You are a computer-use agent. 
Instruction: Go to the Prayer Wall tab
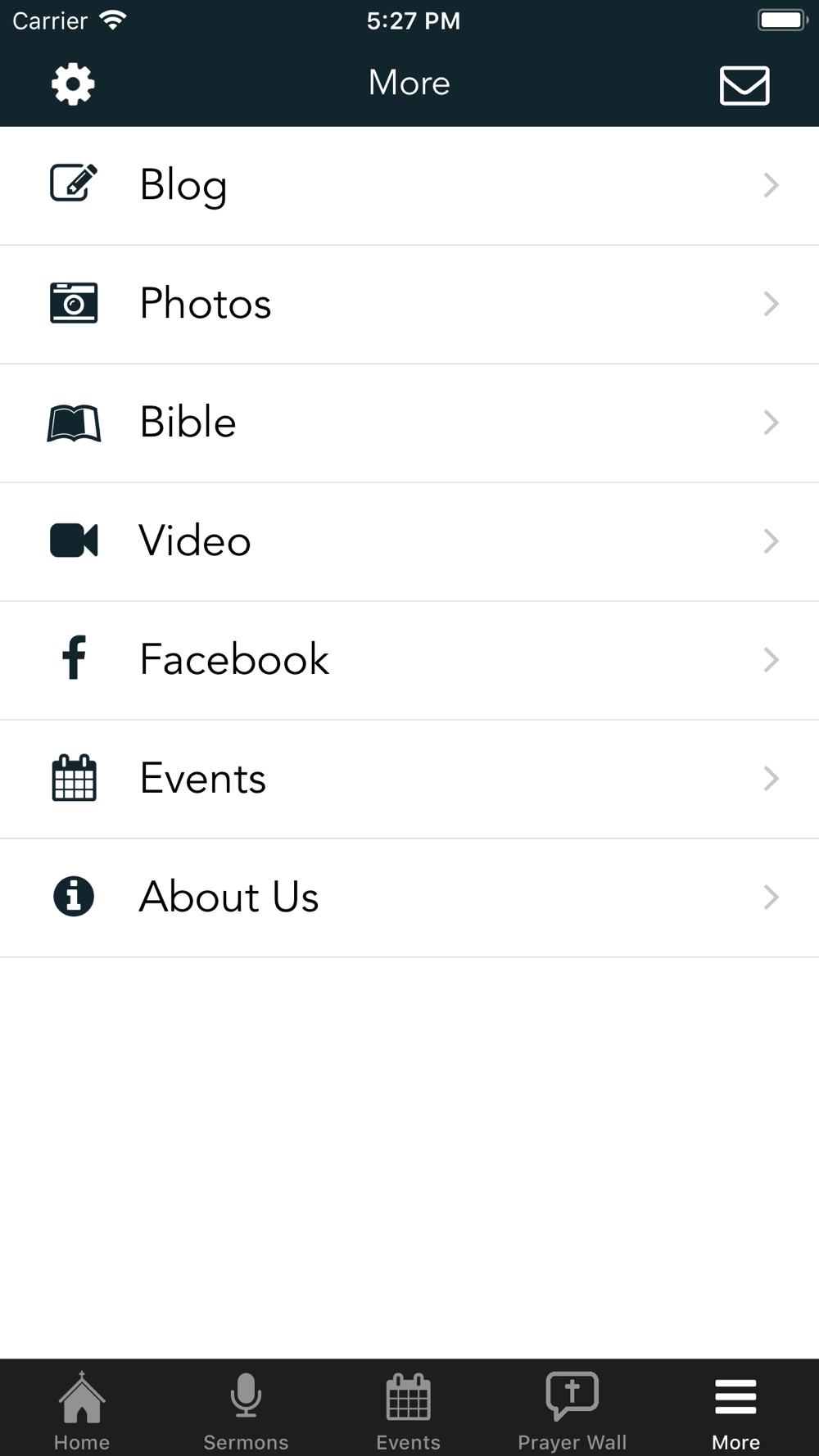(572, 1410)
